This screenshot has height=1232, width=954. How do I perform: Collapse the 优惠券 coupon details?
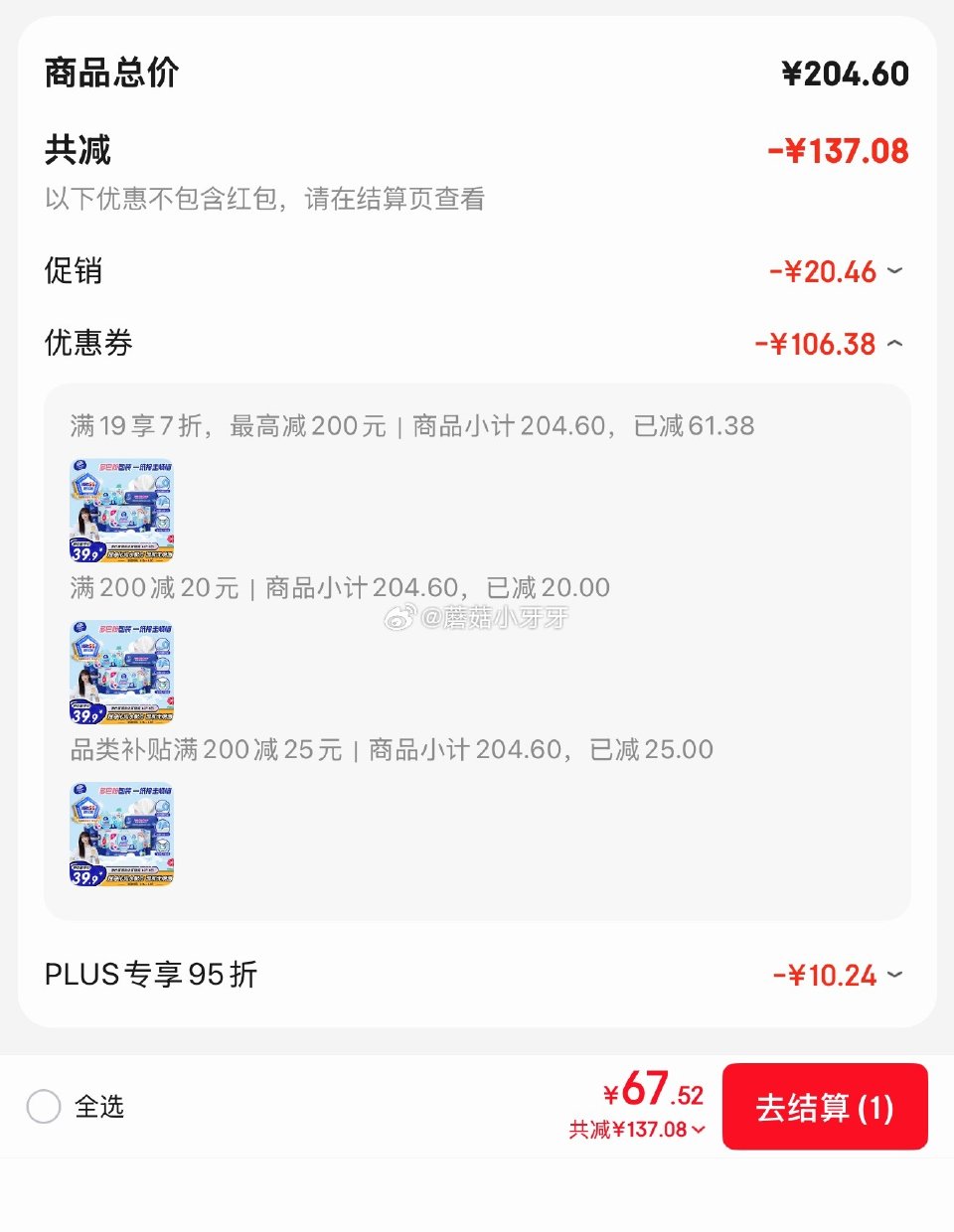click(893, 343)
